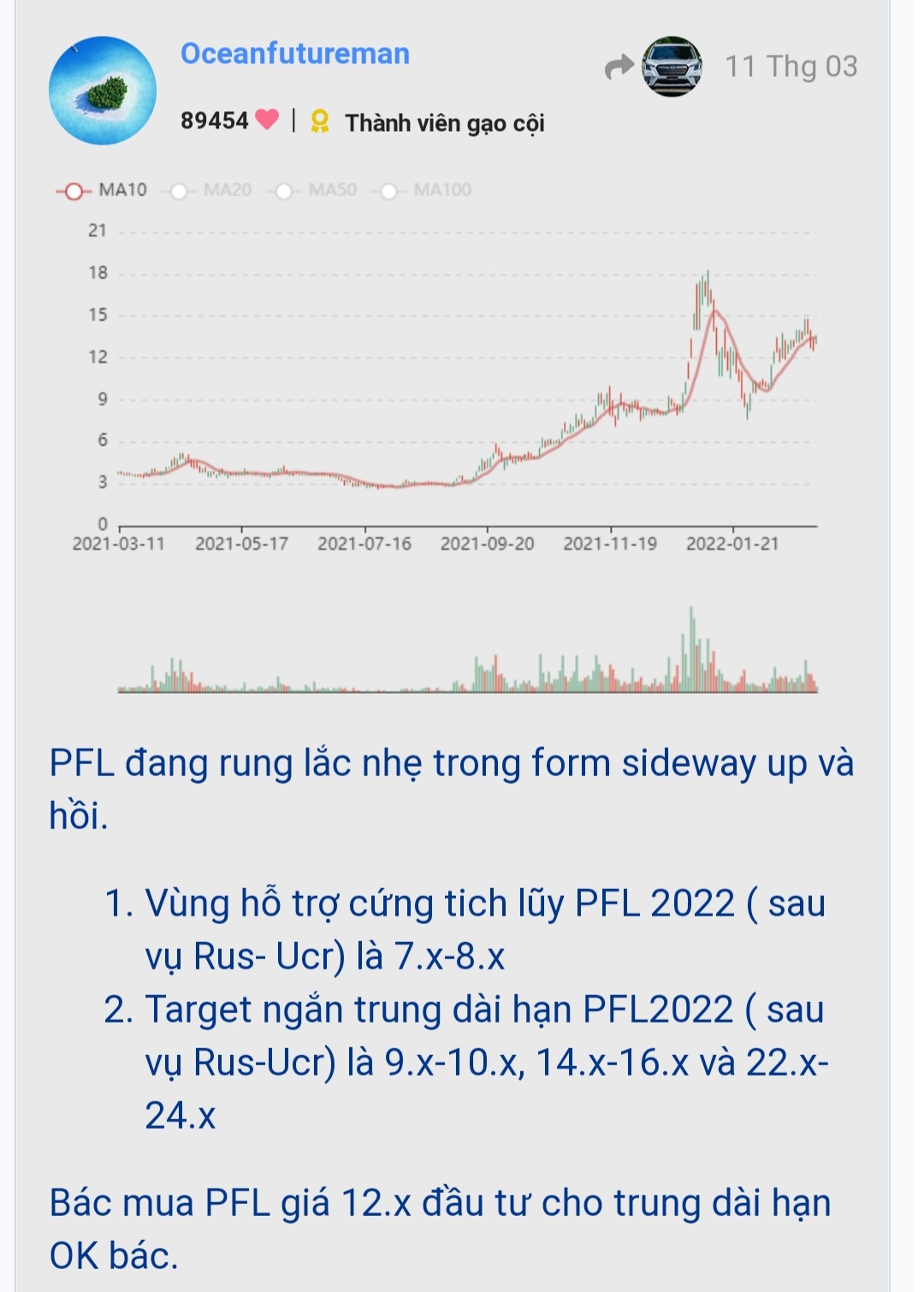Show the MA20 moving average line

pyautogui.click(x=209, y=190)
